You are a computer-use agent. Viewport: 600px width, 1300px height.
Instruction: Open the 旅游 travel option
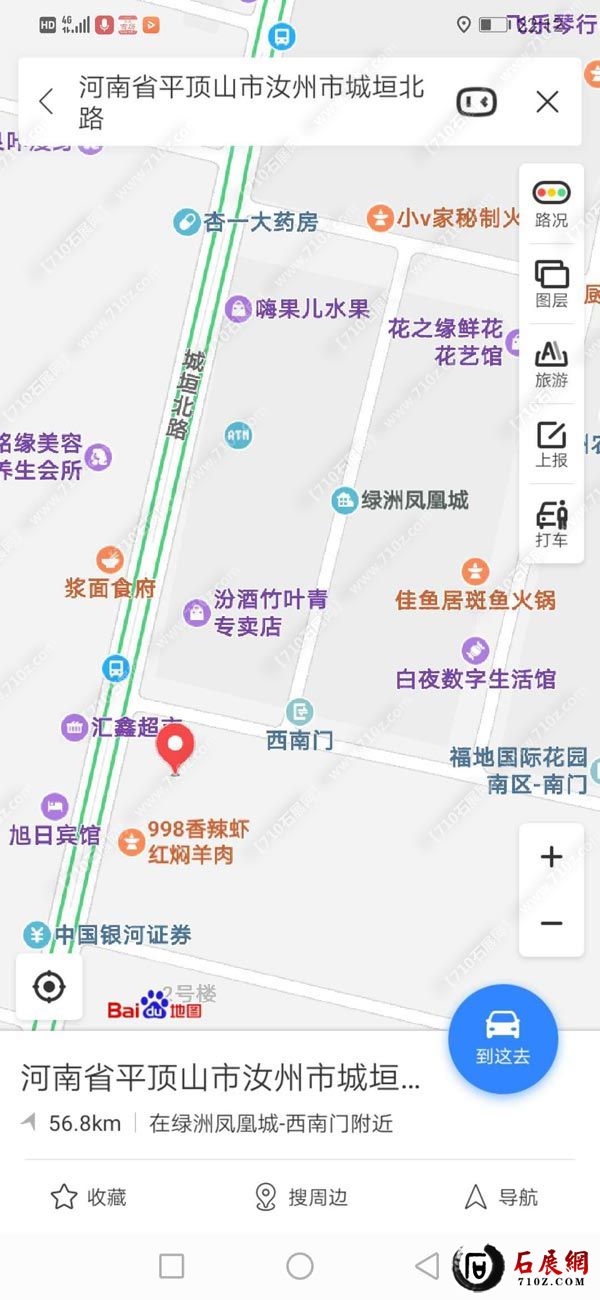pos(551,364)
